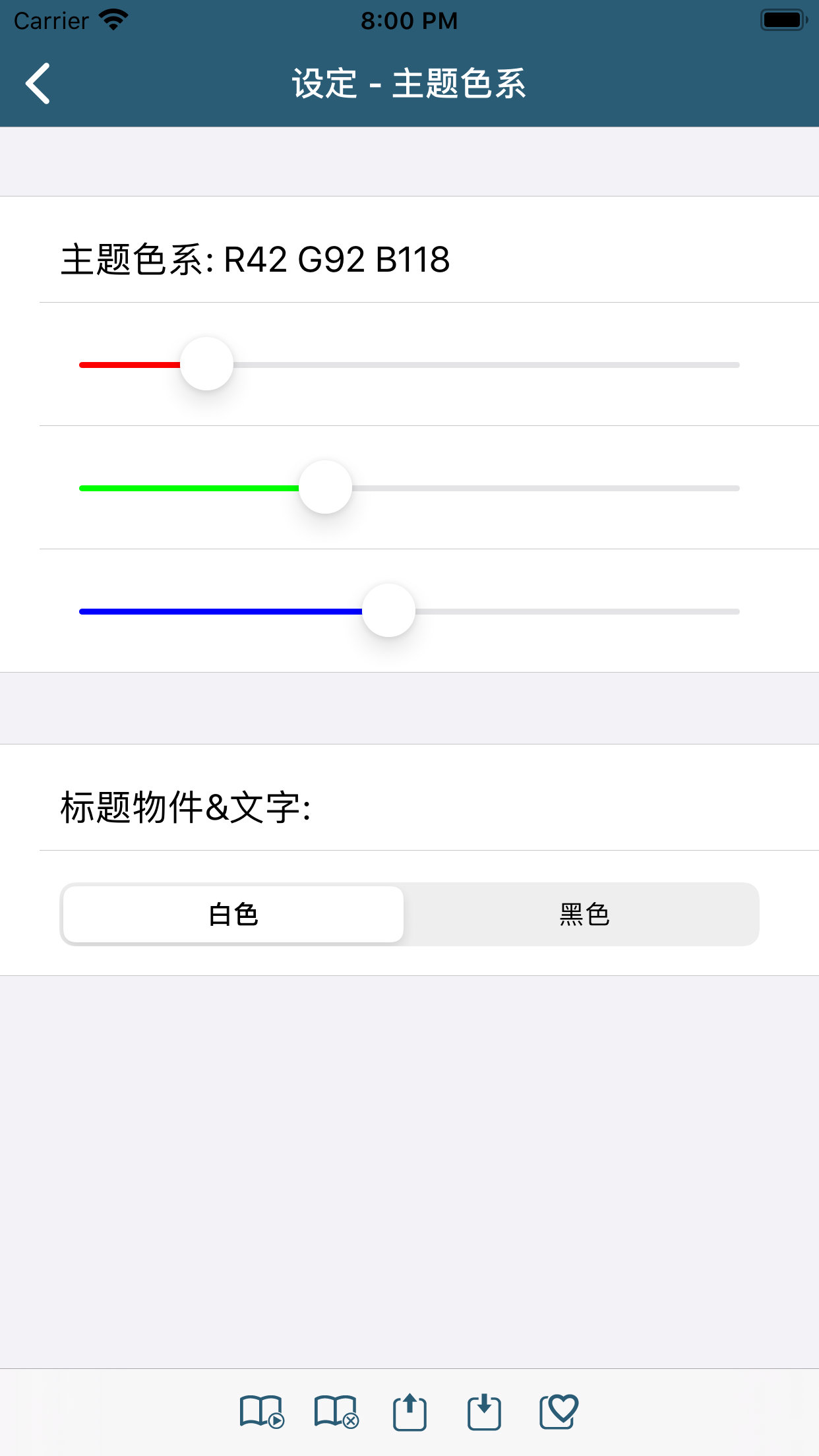This screenshot has width=819, height=1456.
Task: Select the 白色 title text option
Action: 232,915
